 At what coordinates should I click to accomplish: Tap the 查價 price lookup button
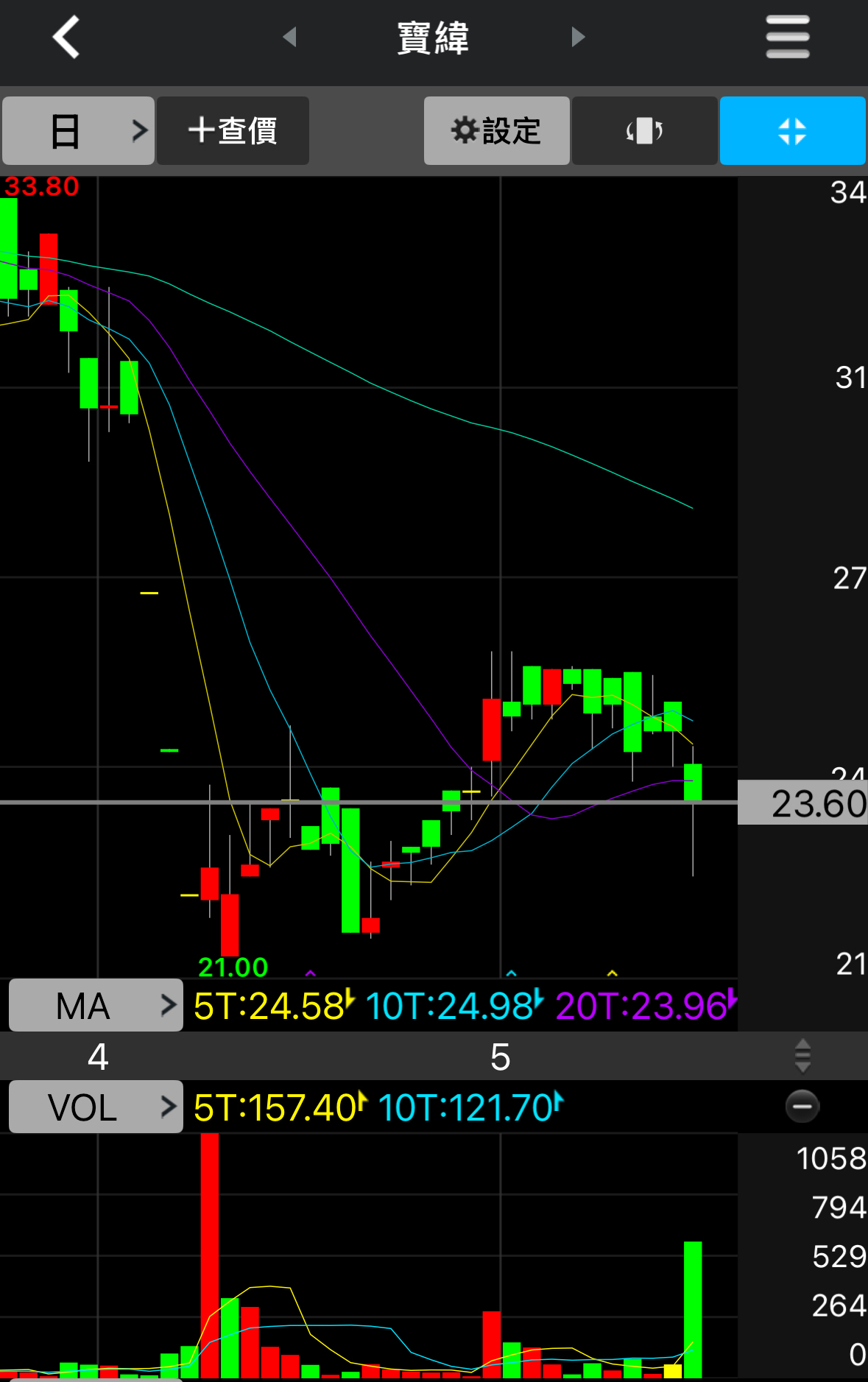(x=233, y=131)
